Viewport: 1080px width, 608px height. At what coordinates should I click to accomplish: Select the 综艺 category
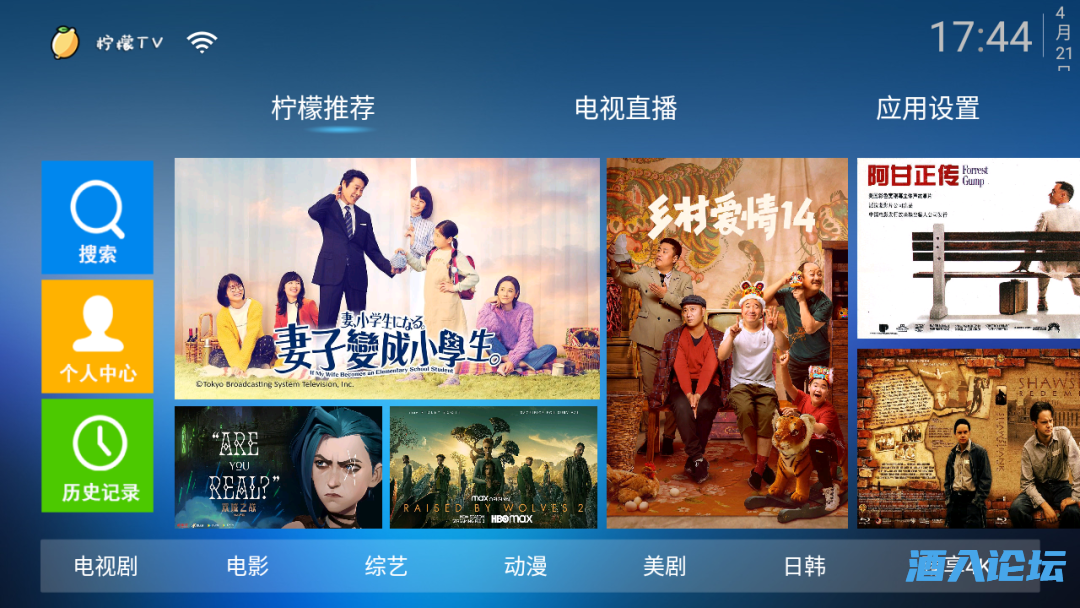point(386,567)
